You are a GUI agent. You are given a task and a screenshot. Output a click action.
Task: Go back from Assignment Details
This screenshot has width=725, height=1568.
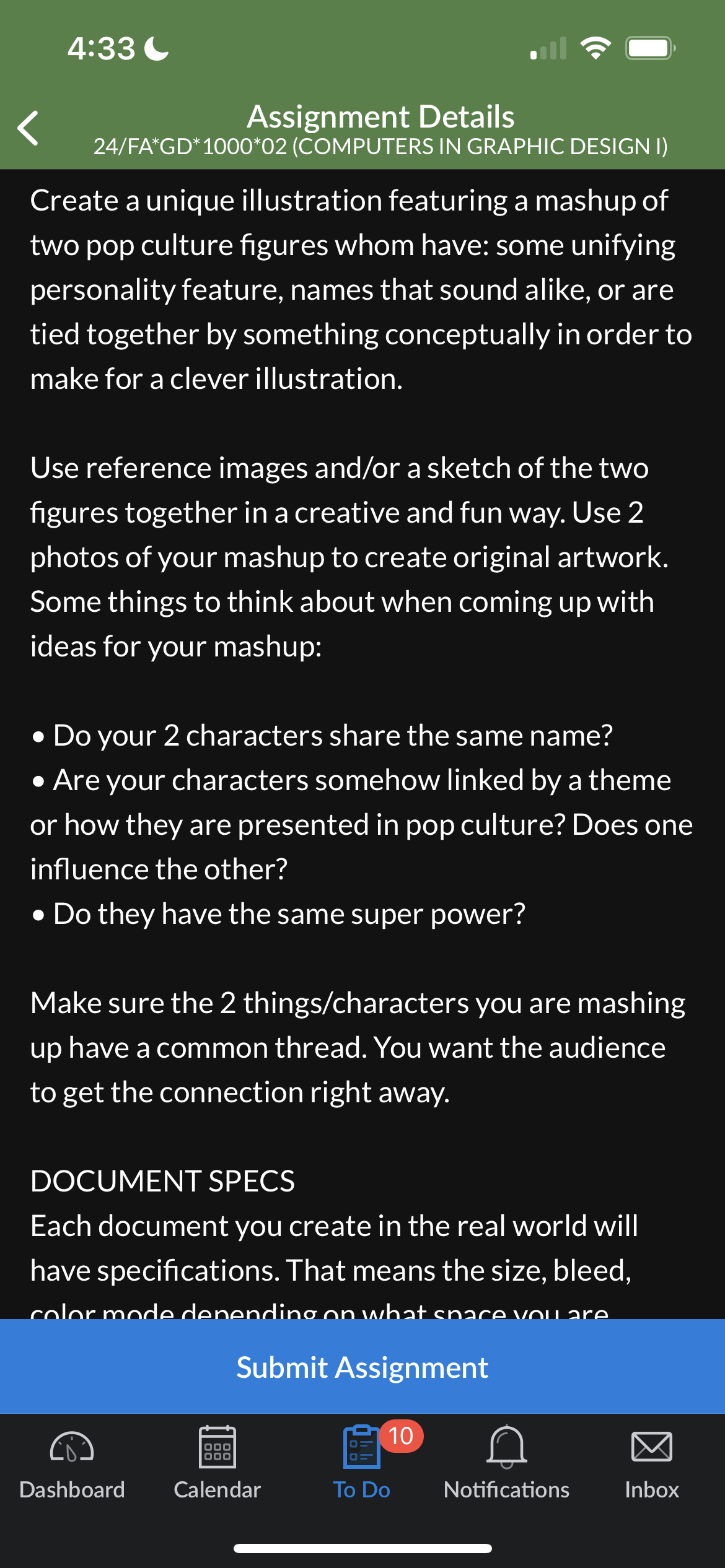point(29,128)
